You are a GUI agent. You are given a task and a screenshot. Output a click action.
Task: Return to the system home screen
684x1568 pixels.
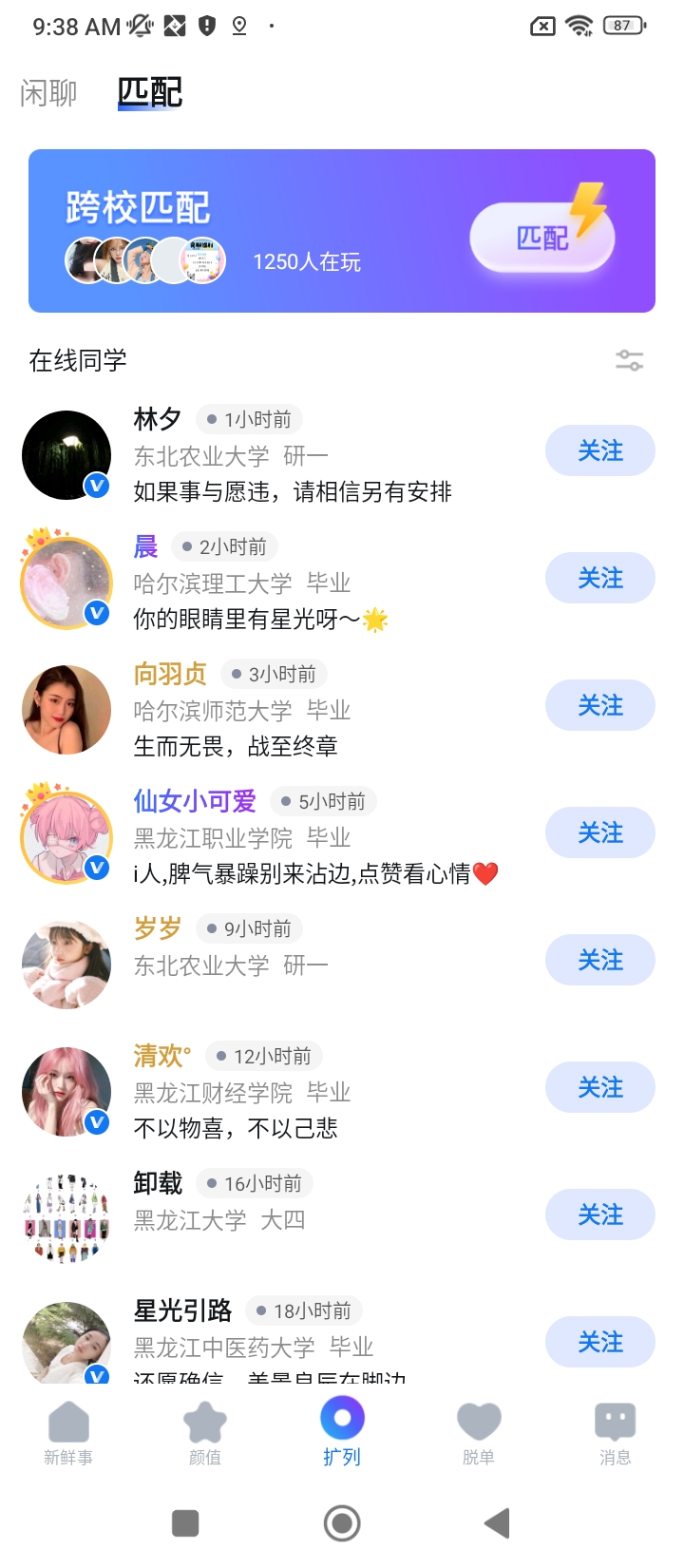tap(342, 1523)
